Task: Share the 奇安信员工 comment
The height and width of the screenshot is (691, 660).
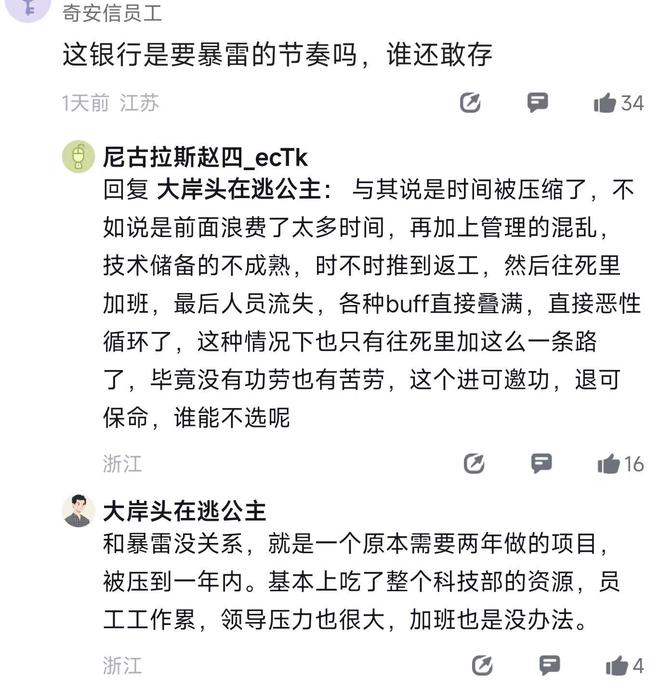Action: [470, 102]
